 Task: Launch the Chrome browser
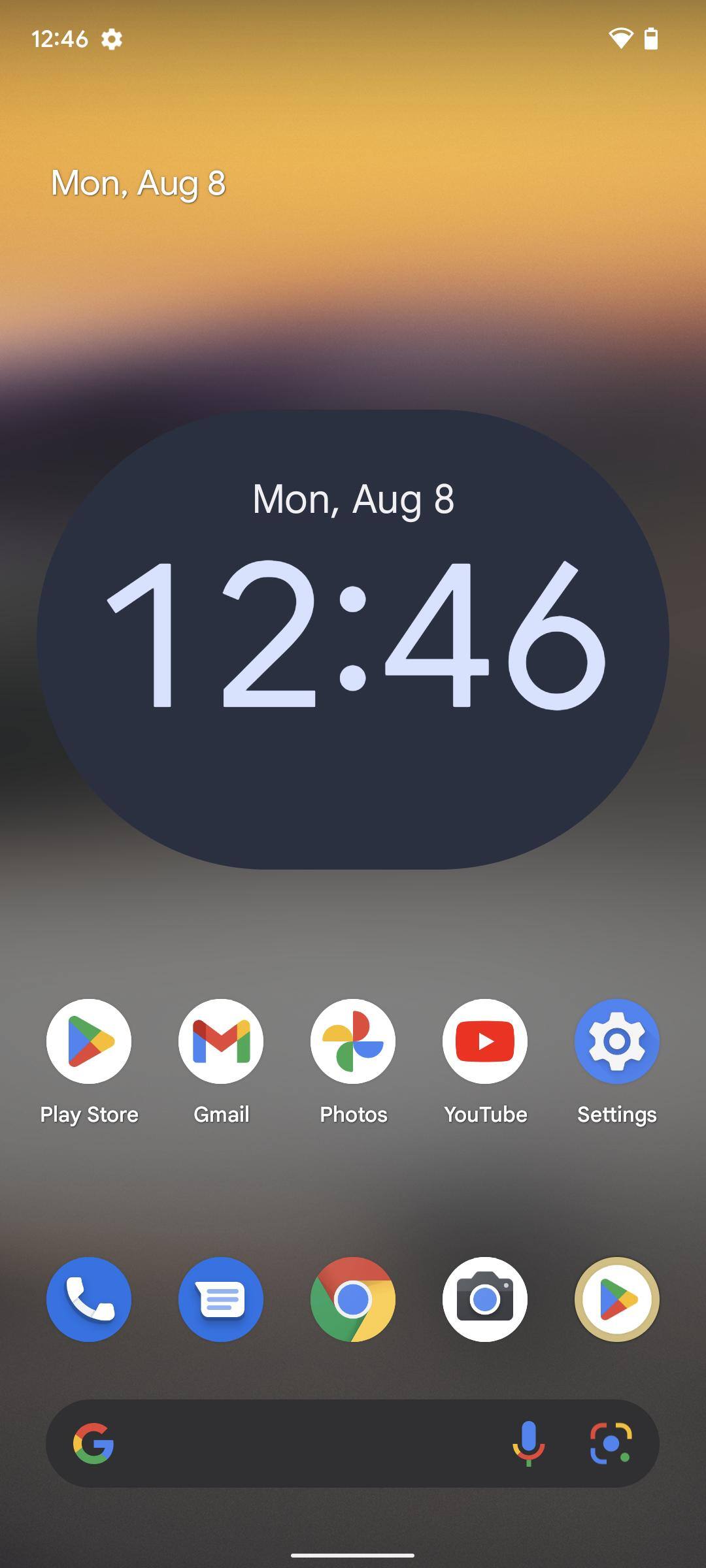coord(353,1299)
